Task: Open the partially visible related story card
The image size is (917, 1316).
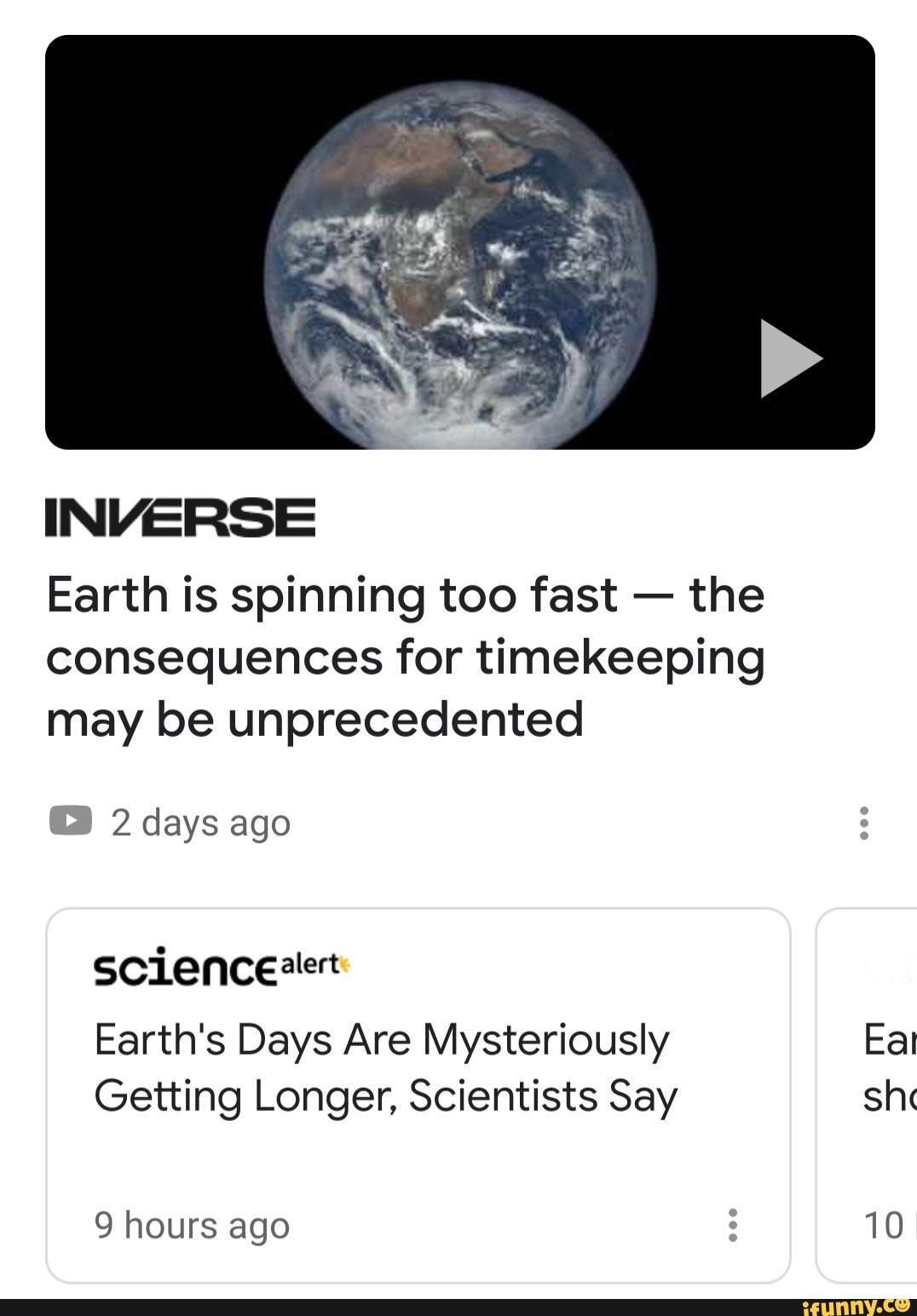Action: 878,1095
